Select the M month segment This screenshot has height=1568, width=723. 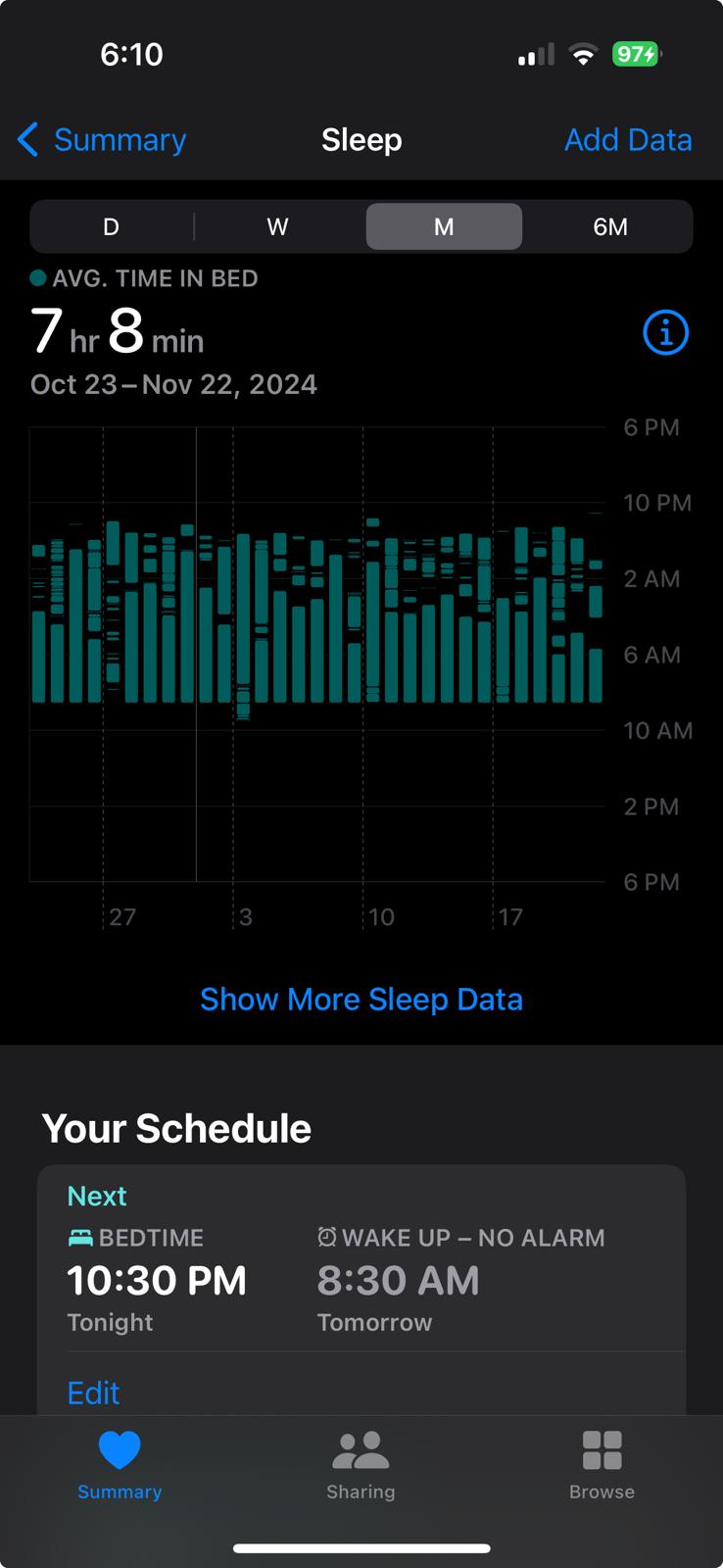(x=443, y=226)
